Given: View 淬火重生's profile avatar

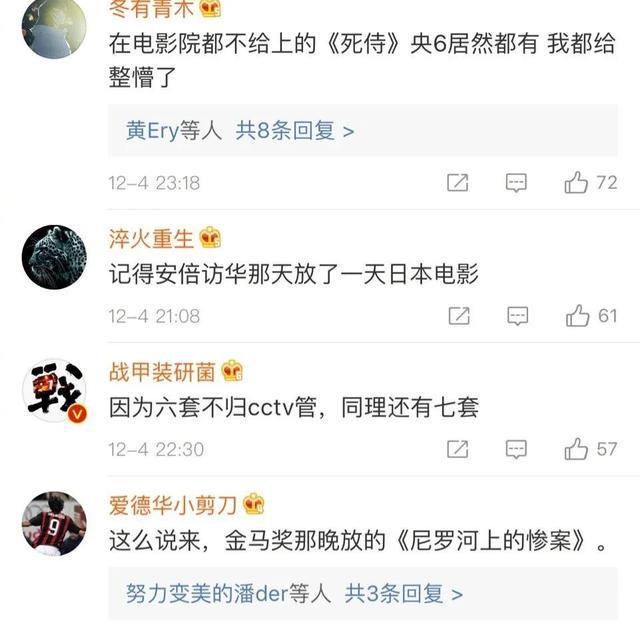Looking at the screenshot, I should click(x=54, y=257).
